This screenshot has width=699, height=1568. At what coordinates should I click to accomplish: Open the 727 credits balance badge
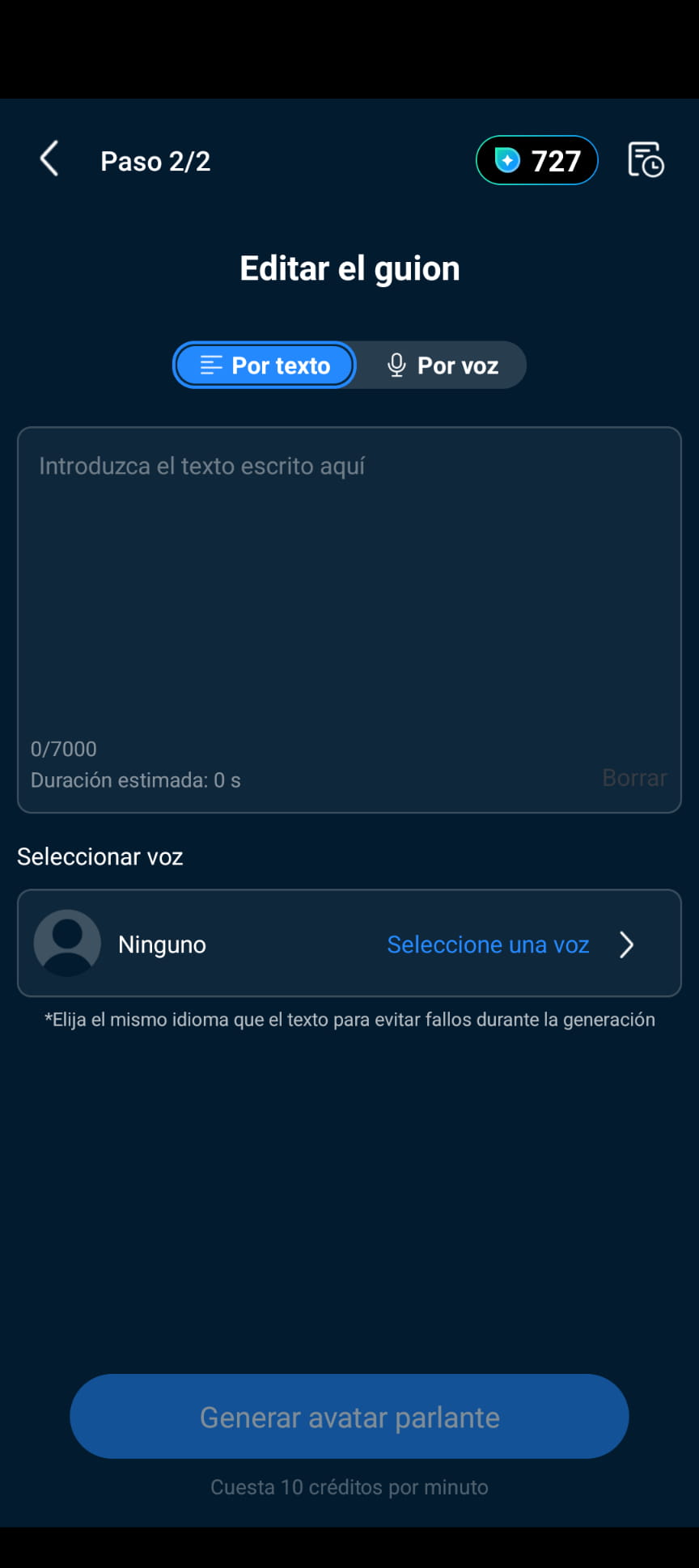[536, 160]
